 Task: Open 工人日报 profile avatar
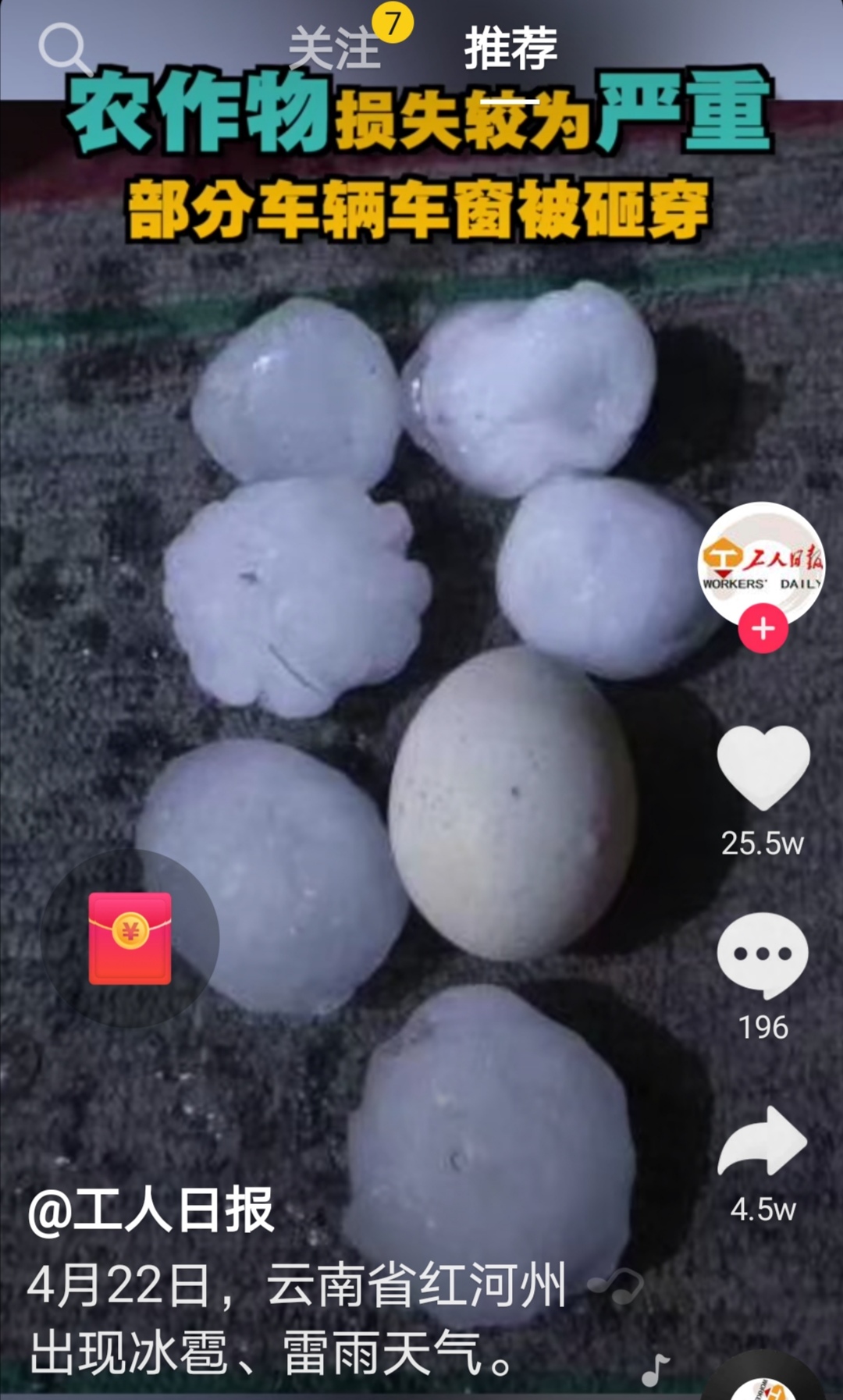761,563
